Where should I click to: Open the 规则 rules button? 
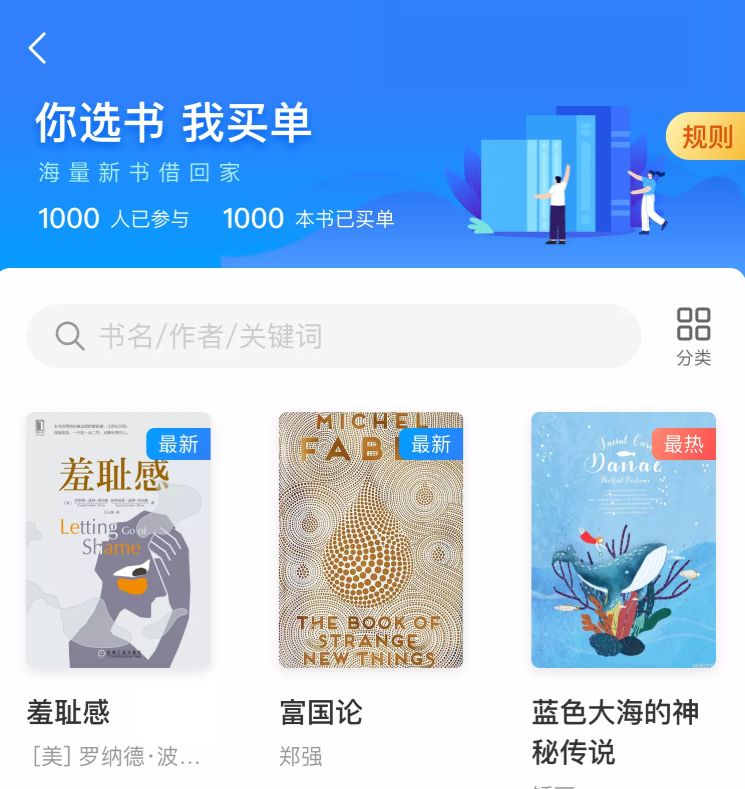pos(706,137)
